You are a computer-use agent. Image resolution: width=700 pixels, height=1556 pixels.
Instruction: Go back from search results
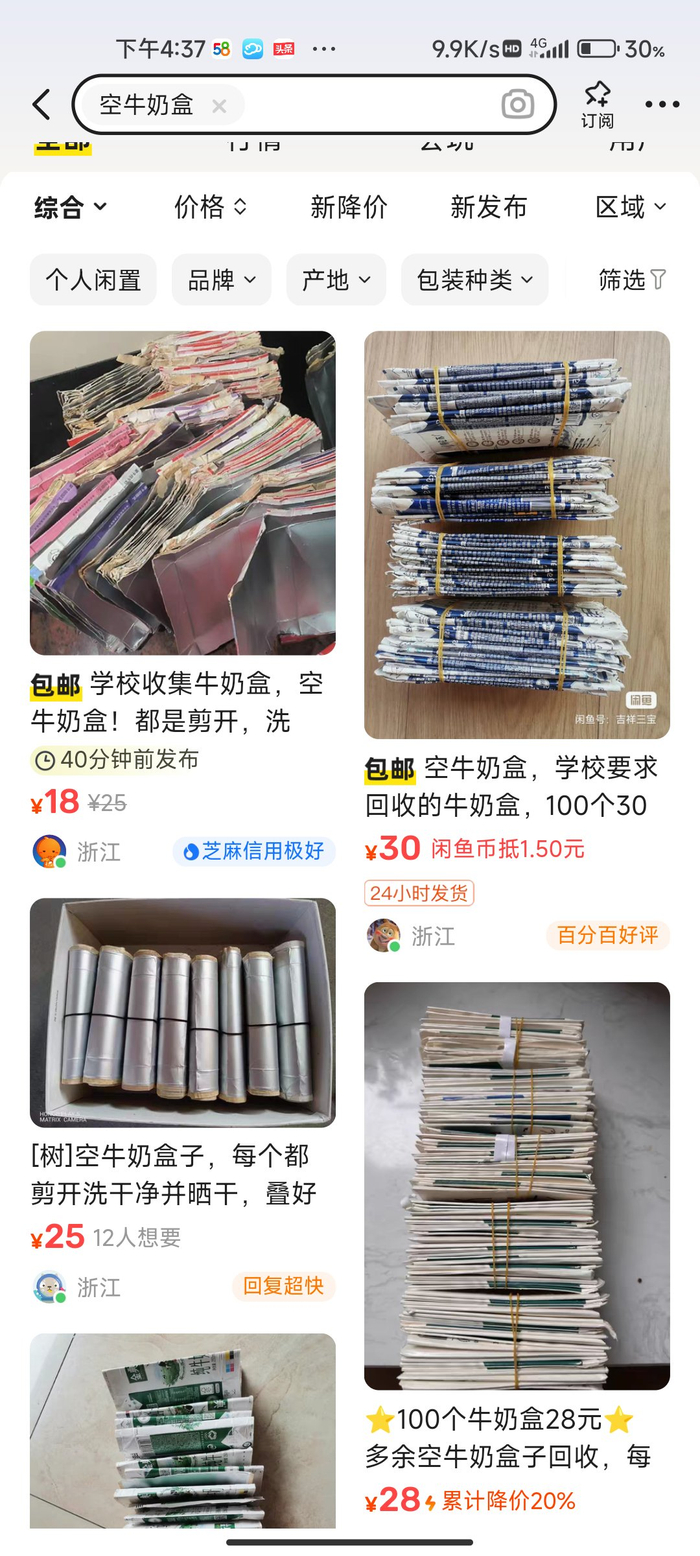point(41,104)
